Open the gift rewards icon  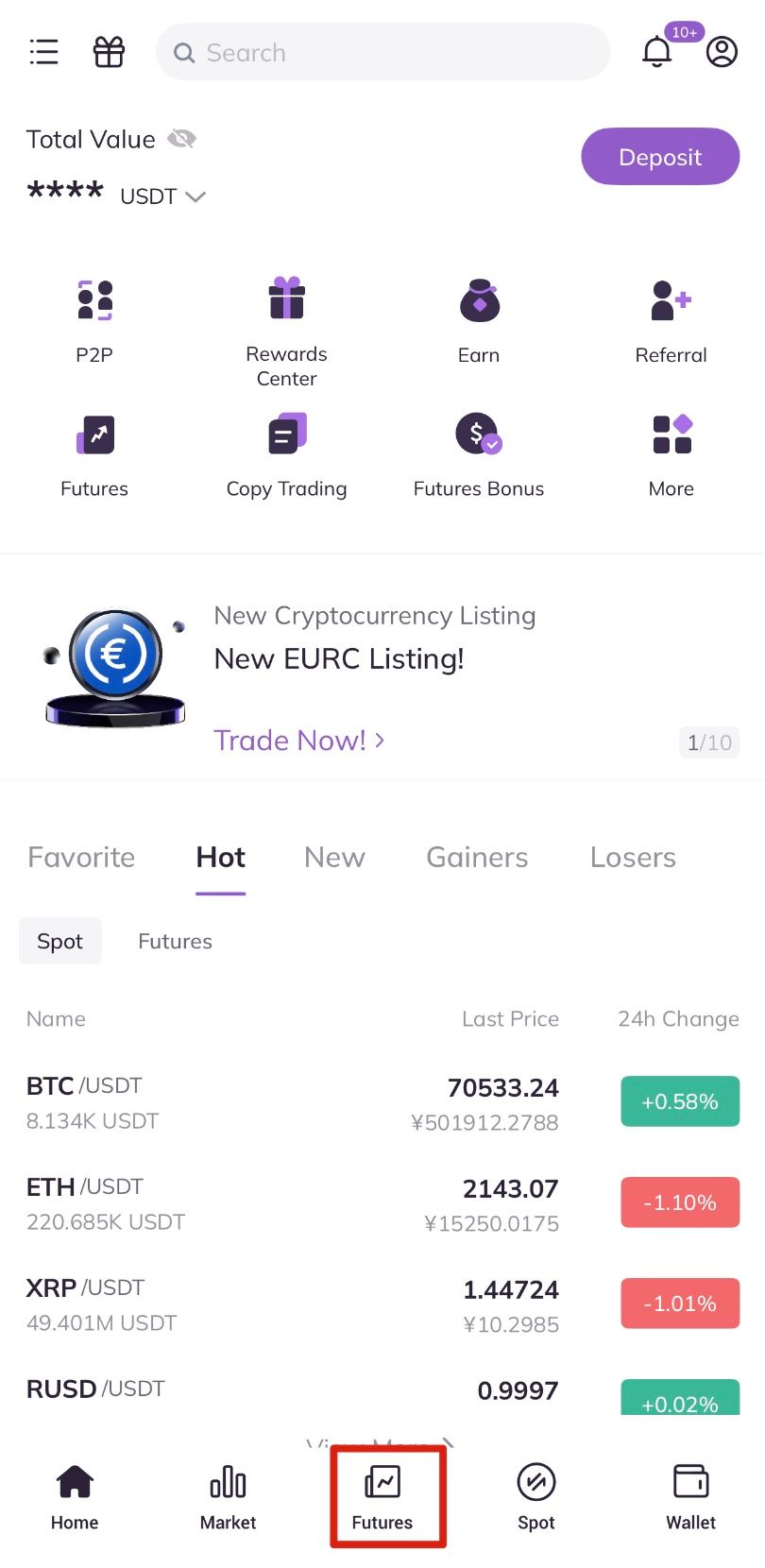pos(109,52)
